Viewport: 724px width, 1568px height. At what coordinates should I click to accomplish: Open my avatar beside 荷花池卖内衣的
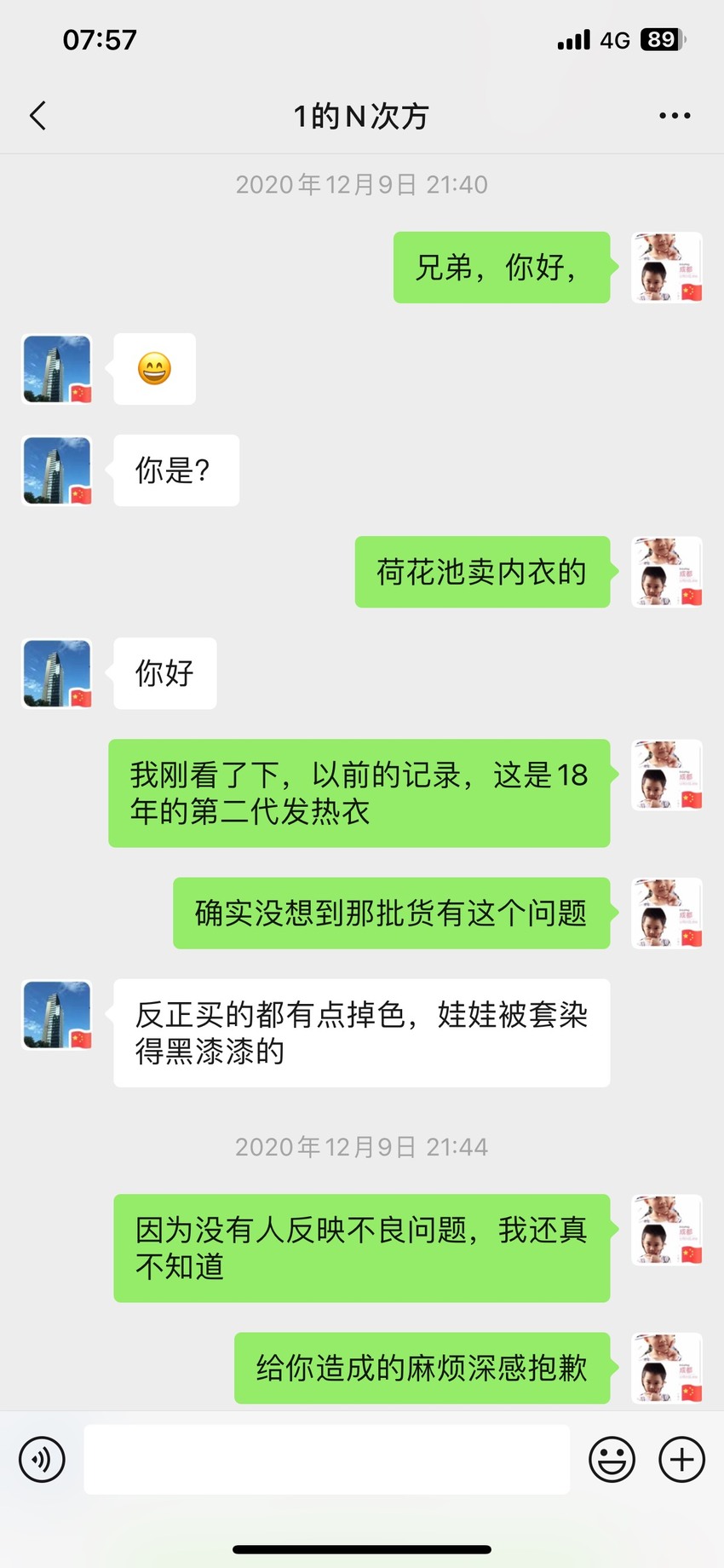pos(667,572)
